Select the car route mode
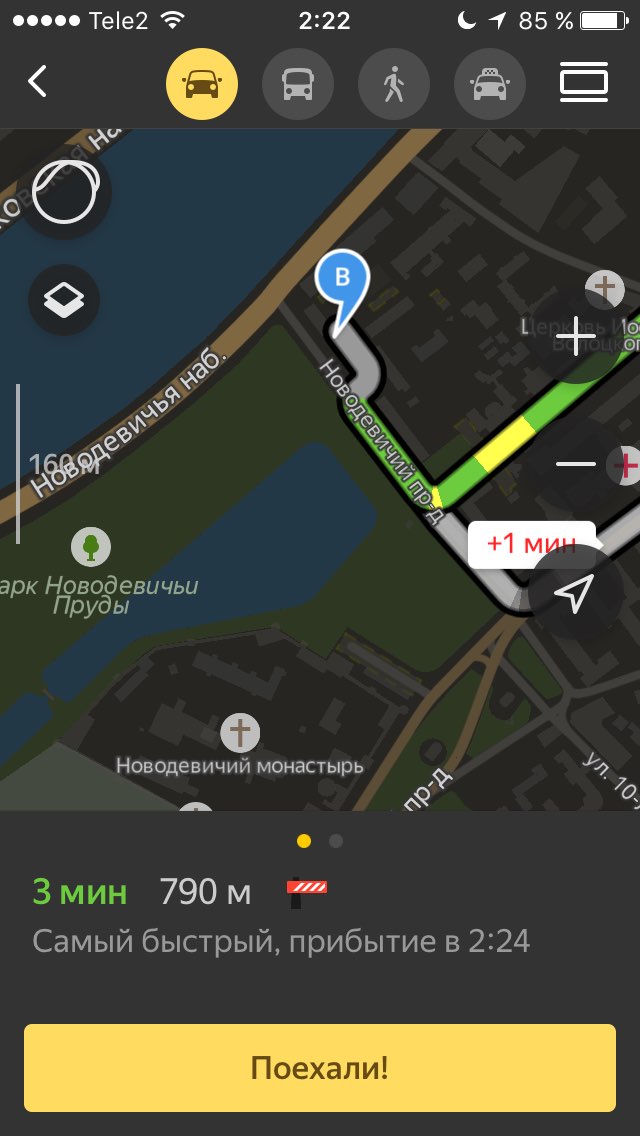Image resolution: width=640 pixels, height=1136 pixels. 202,84
